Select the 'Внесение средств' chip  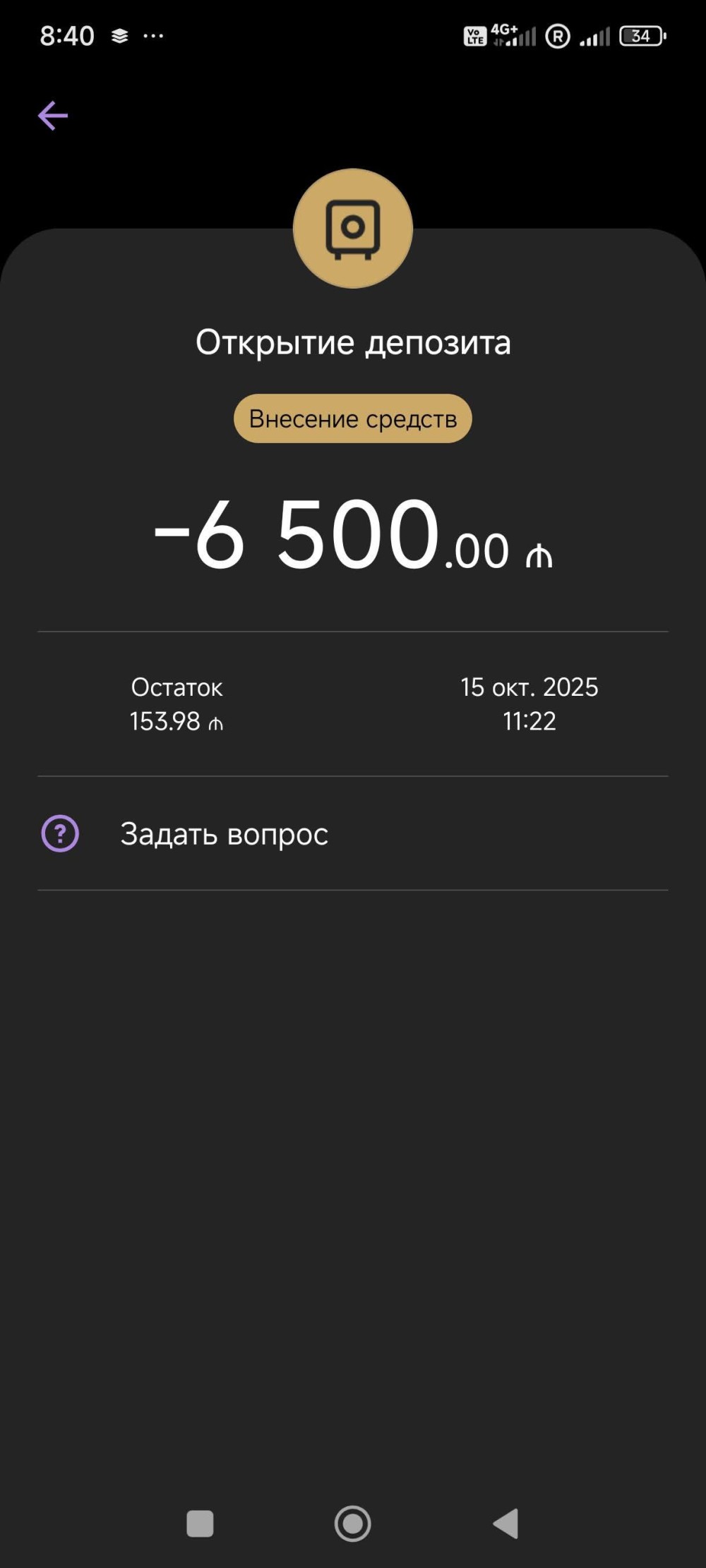click(352, 418)
